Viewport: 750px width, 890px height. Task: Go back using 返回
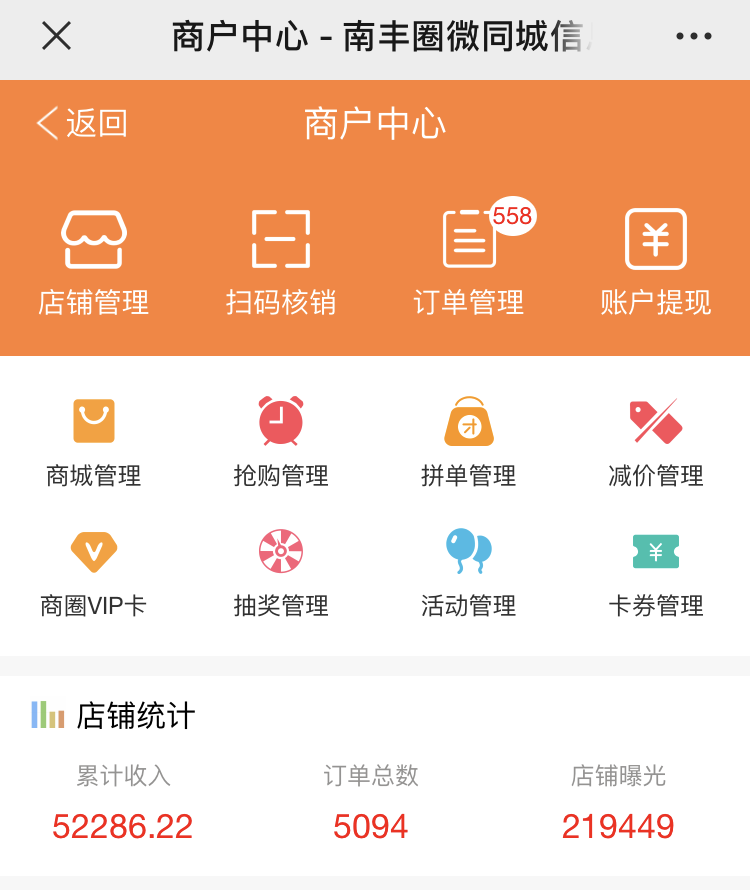(82, 123)
